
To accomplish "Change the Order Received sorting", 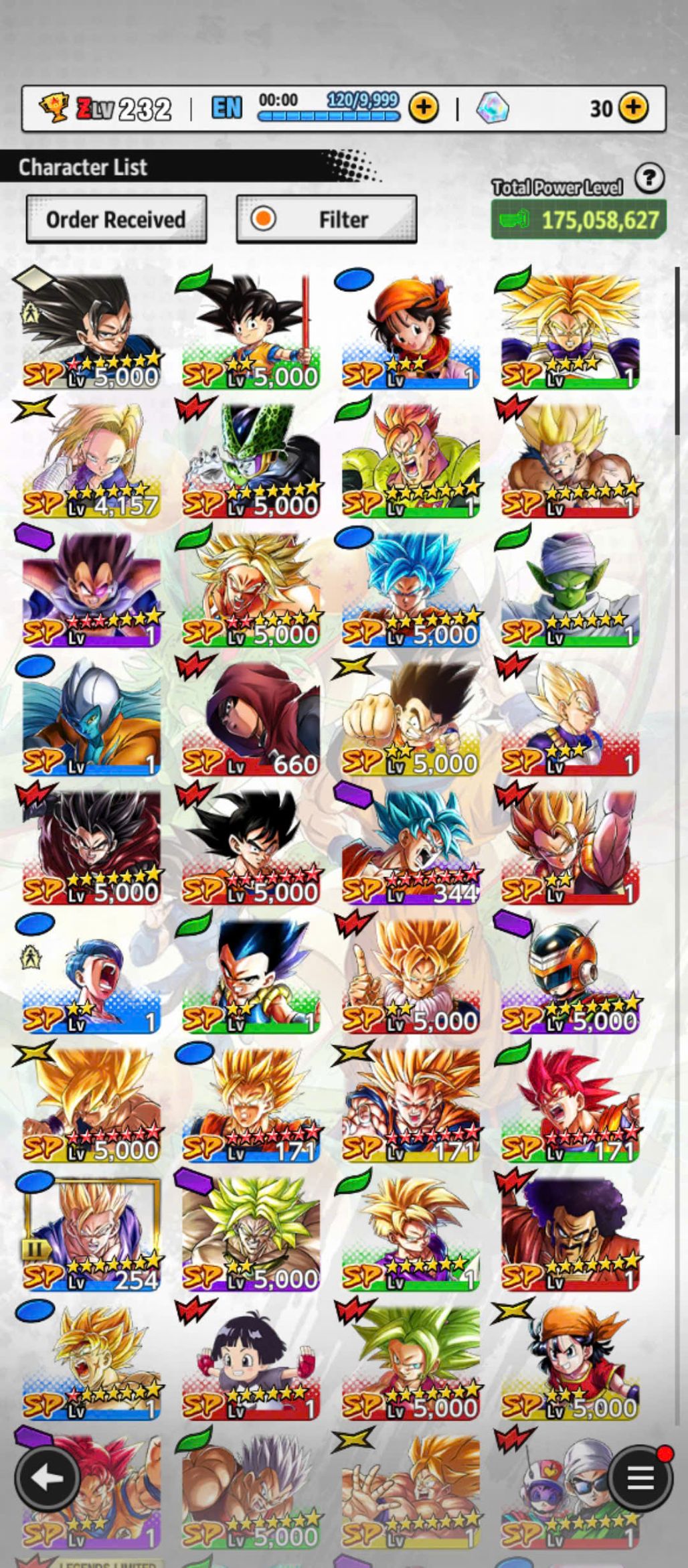I will pyautogui.click(x=116, y=219).
